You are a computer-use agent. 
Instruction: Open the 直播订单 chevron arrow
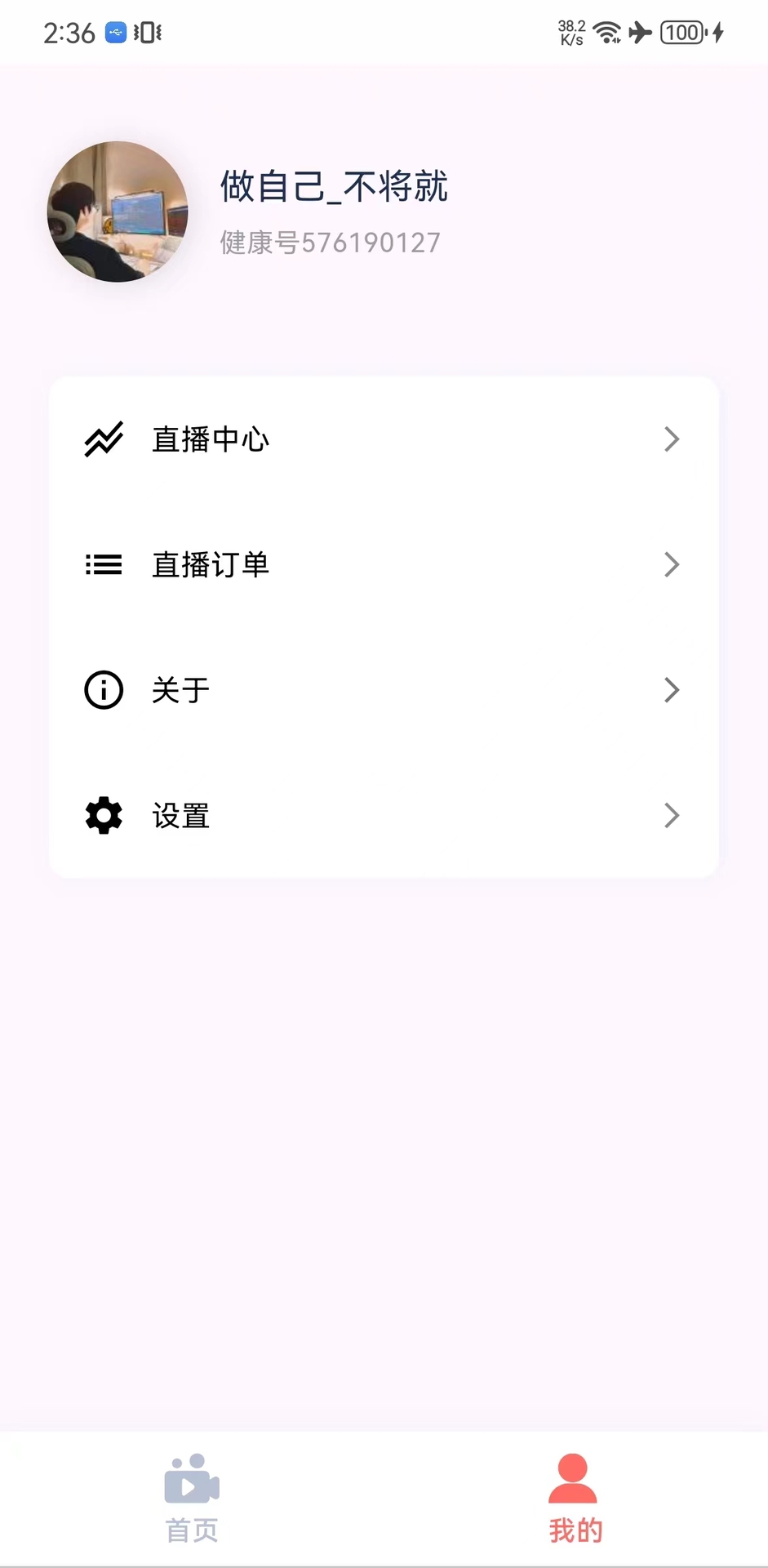(671, 564)
